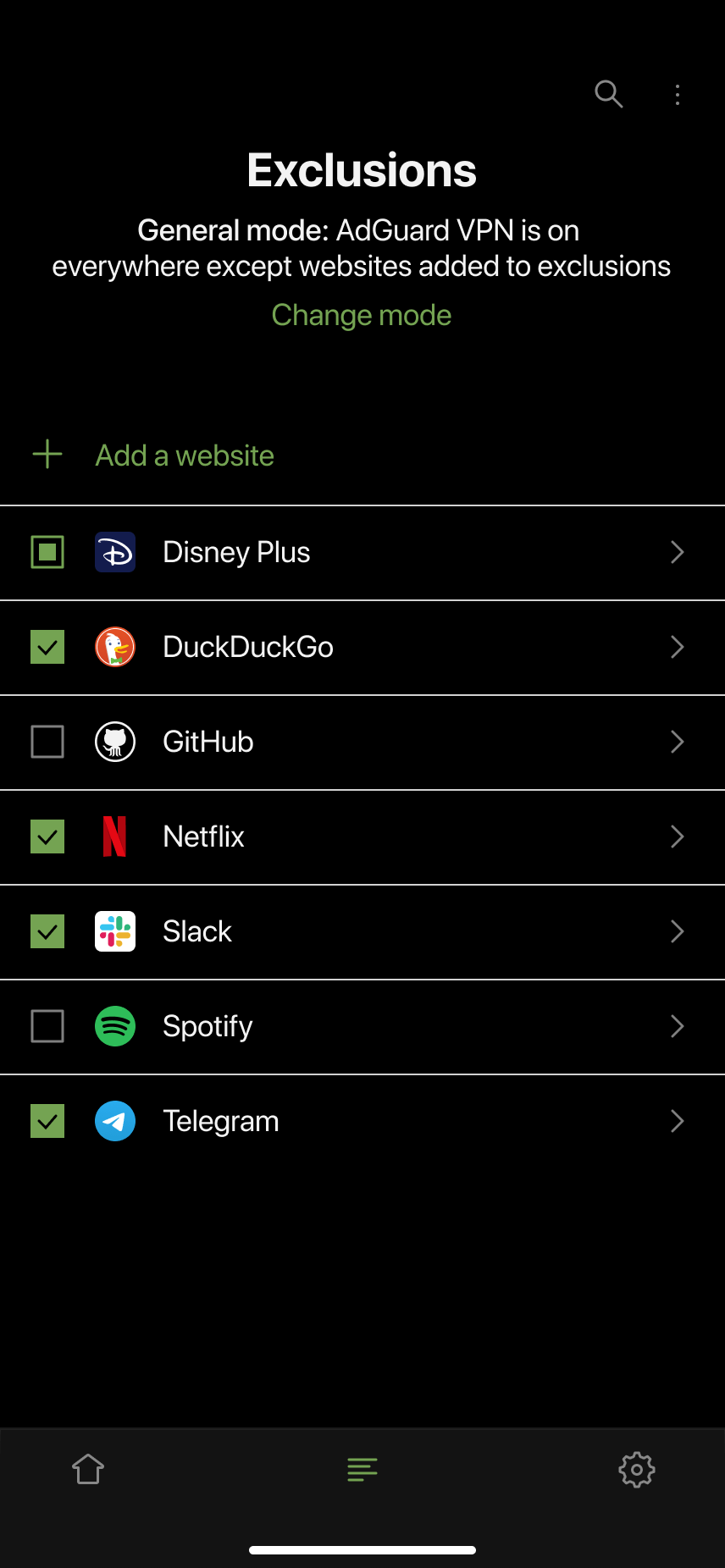Open Netflix exclusion details
This screenshot has height=1568, width=725.
(676, 836)
